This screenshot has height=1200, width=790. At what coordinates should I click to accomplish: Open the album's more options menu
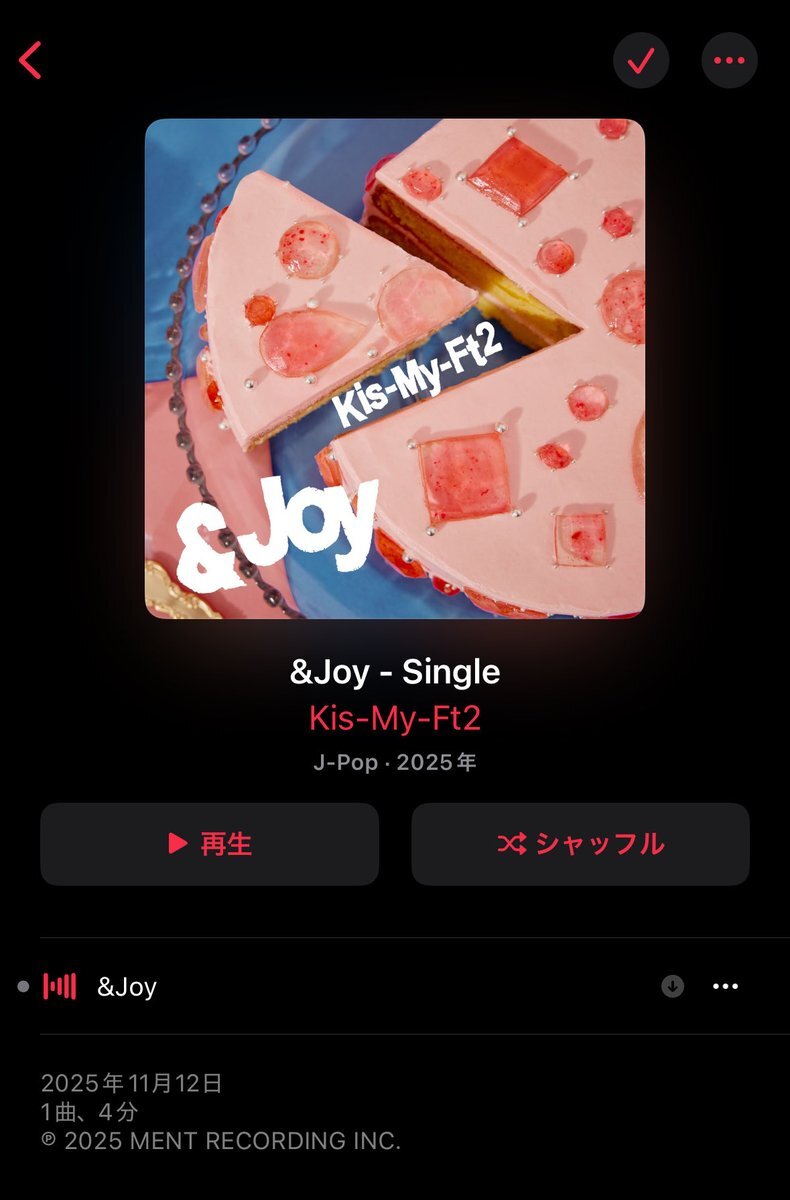point(729,60)
